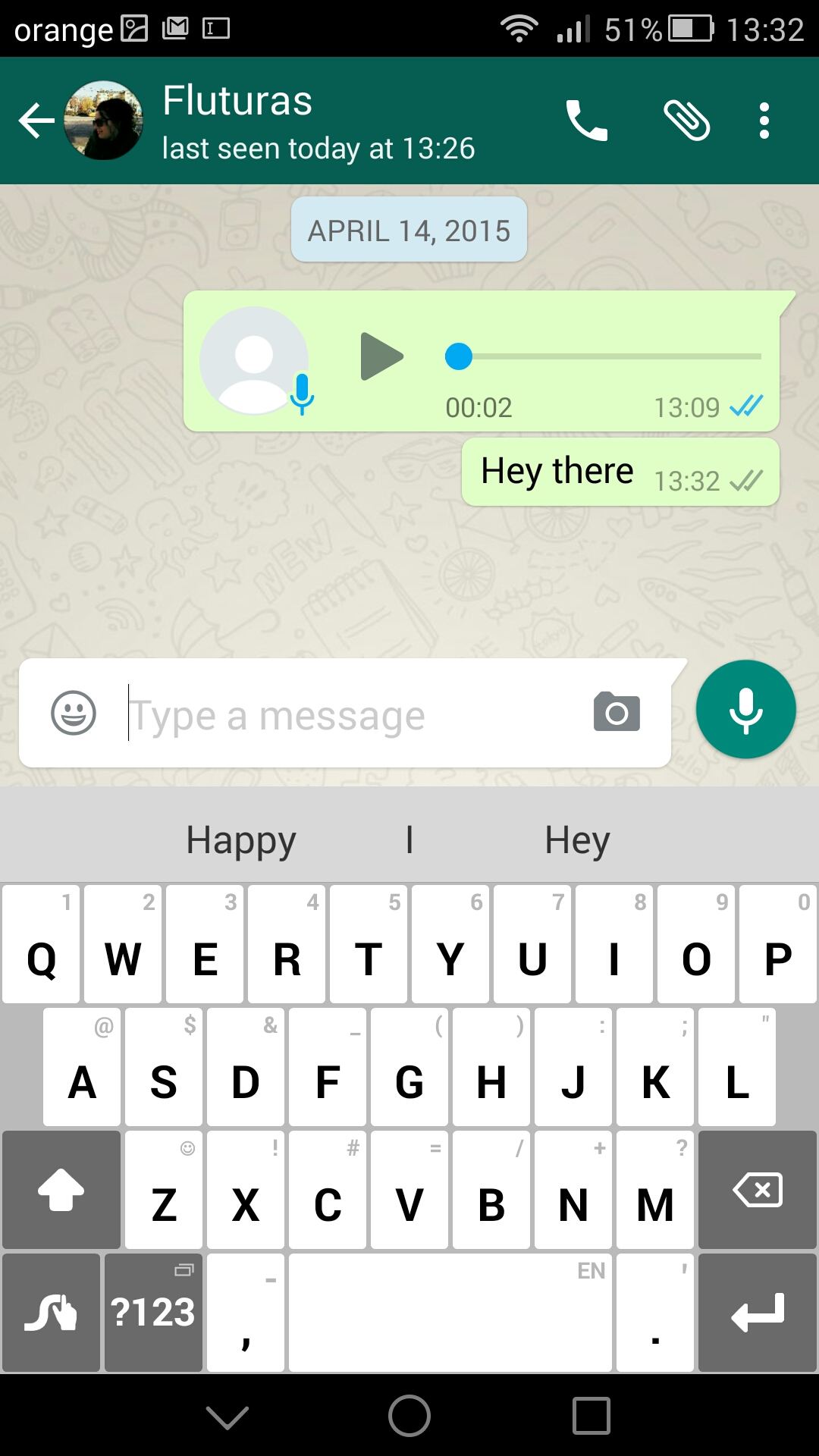Image resolution: width=819 pixels, height=1456 pixels.
Task: Open the three-dot overflow menu
Action: coord(764,121)
